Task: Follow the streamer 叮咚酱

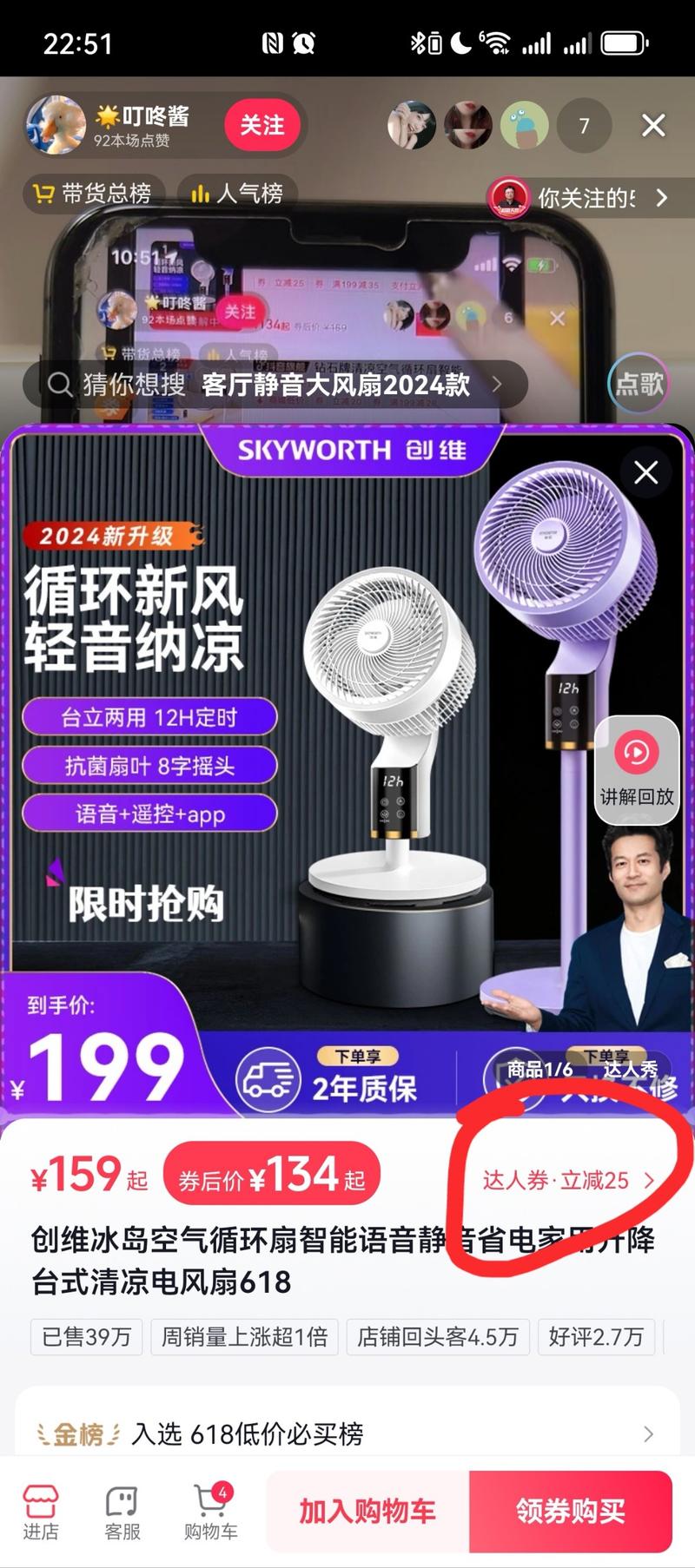Action: [261, 125]
